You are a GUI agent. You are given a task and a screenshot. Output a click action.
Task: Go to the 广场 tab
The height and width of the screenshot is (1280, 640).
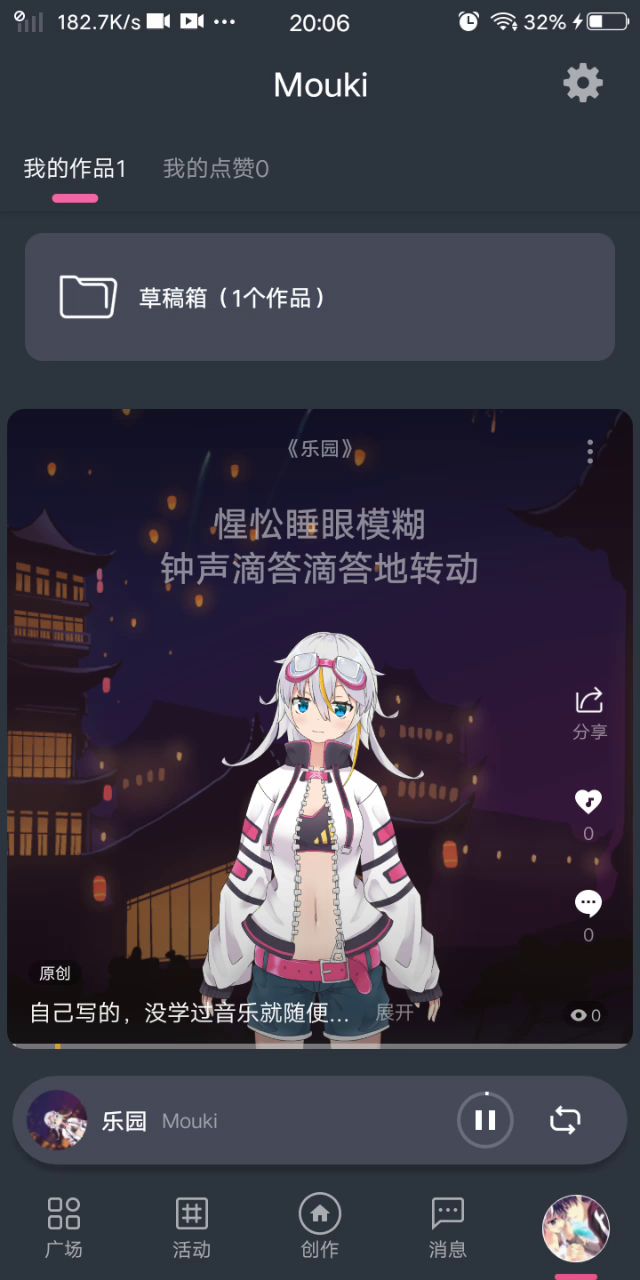click(x=64, y=1226)
